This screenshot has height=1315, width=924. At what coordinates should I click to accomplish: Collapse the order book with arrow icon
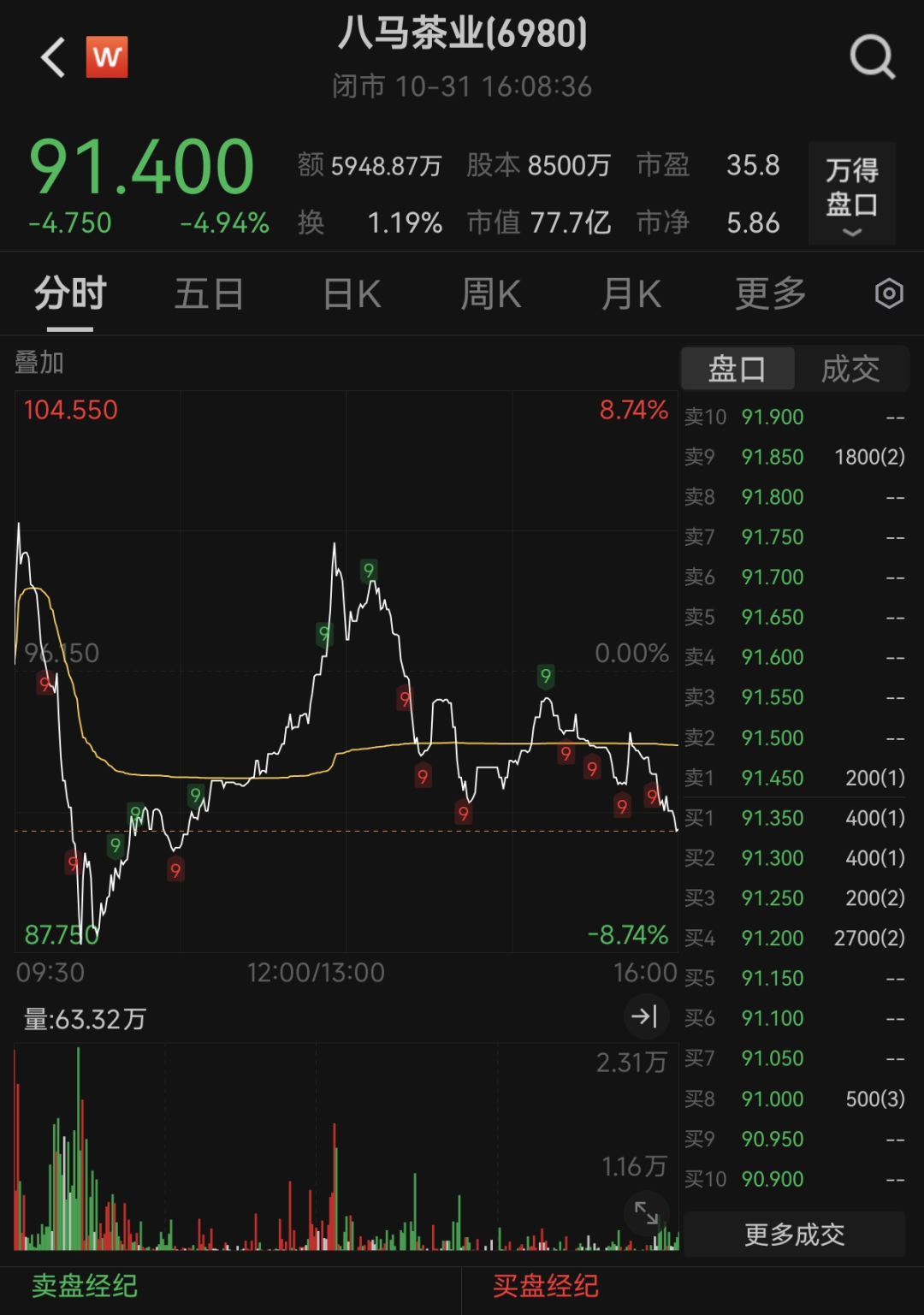(643, 1016)
